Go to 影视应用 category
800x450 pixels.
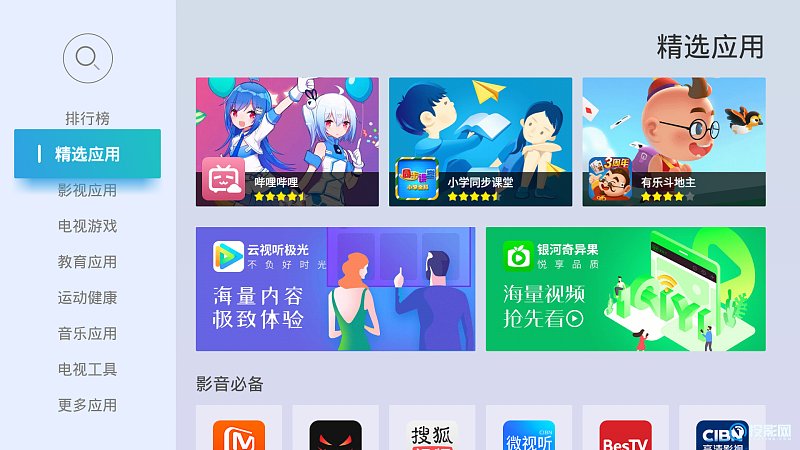pyautogui.click(x=87, y=190)
